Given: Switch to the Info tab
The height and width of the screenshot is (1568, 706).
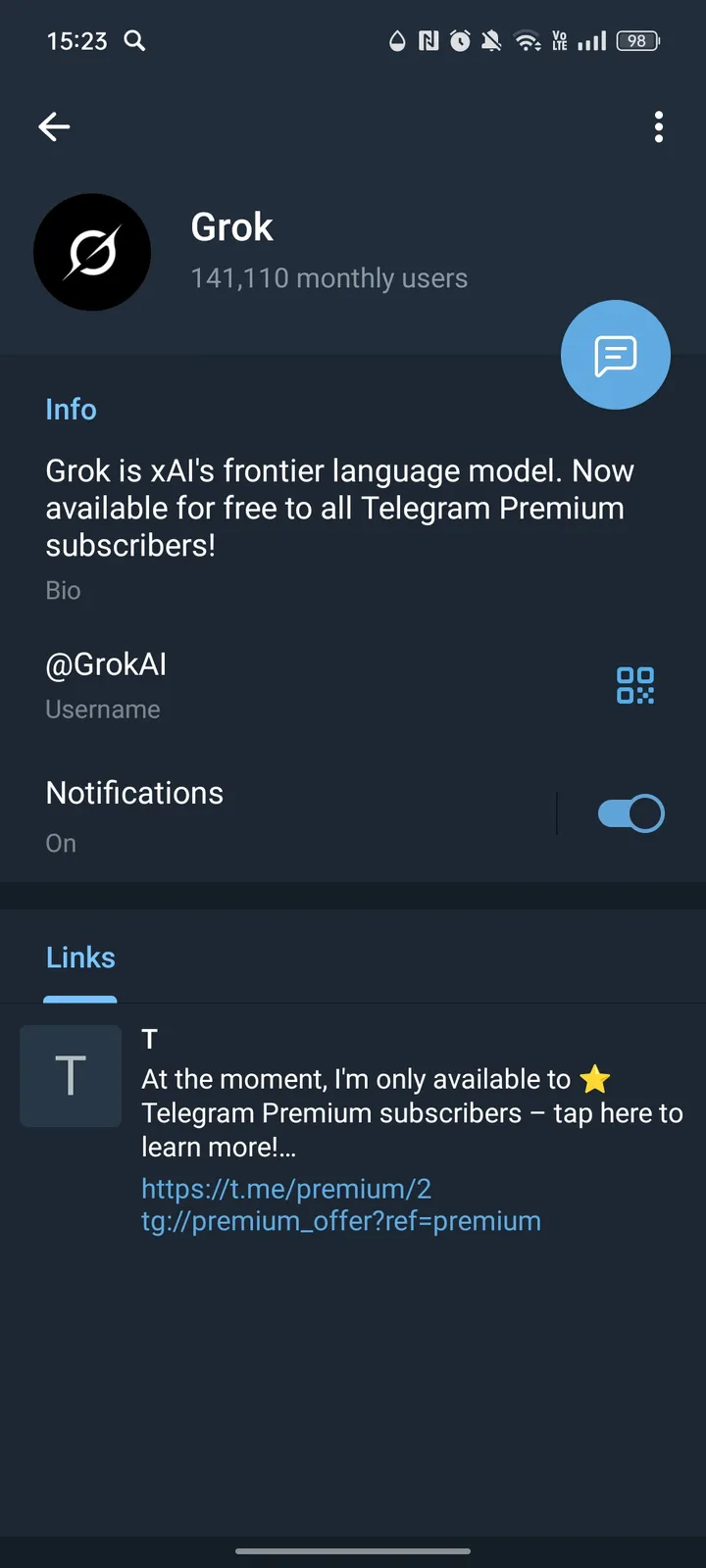Looking at the screenshot, I should (x=71, y=409).
